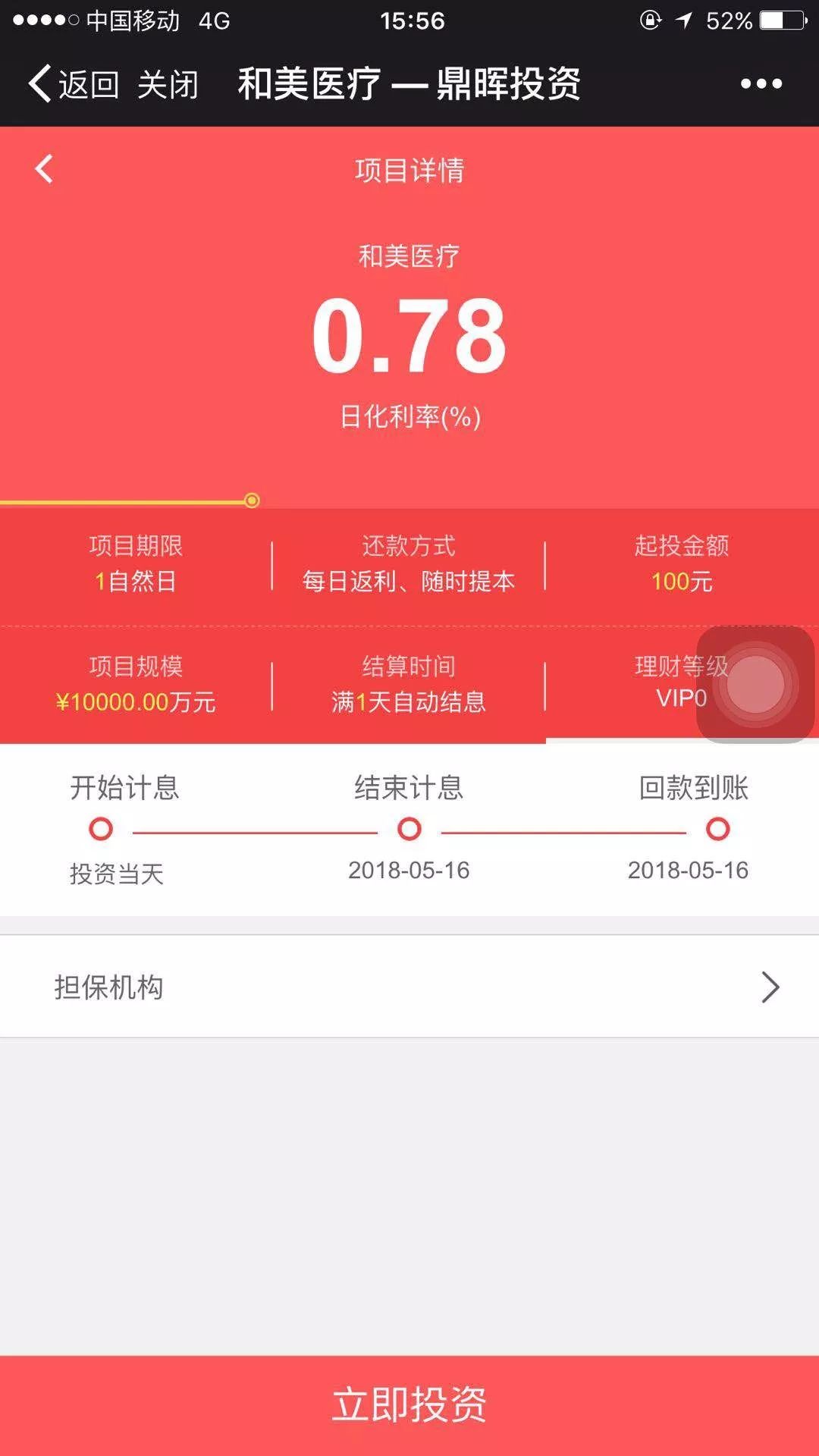This screenshot has height=1456, width=819.
Task: Tap the 和美医疗 — 鼎晖投资 title bar
Action: pyautogui.click(x=409, y=84)
